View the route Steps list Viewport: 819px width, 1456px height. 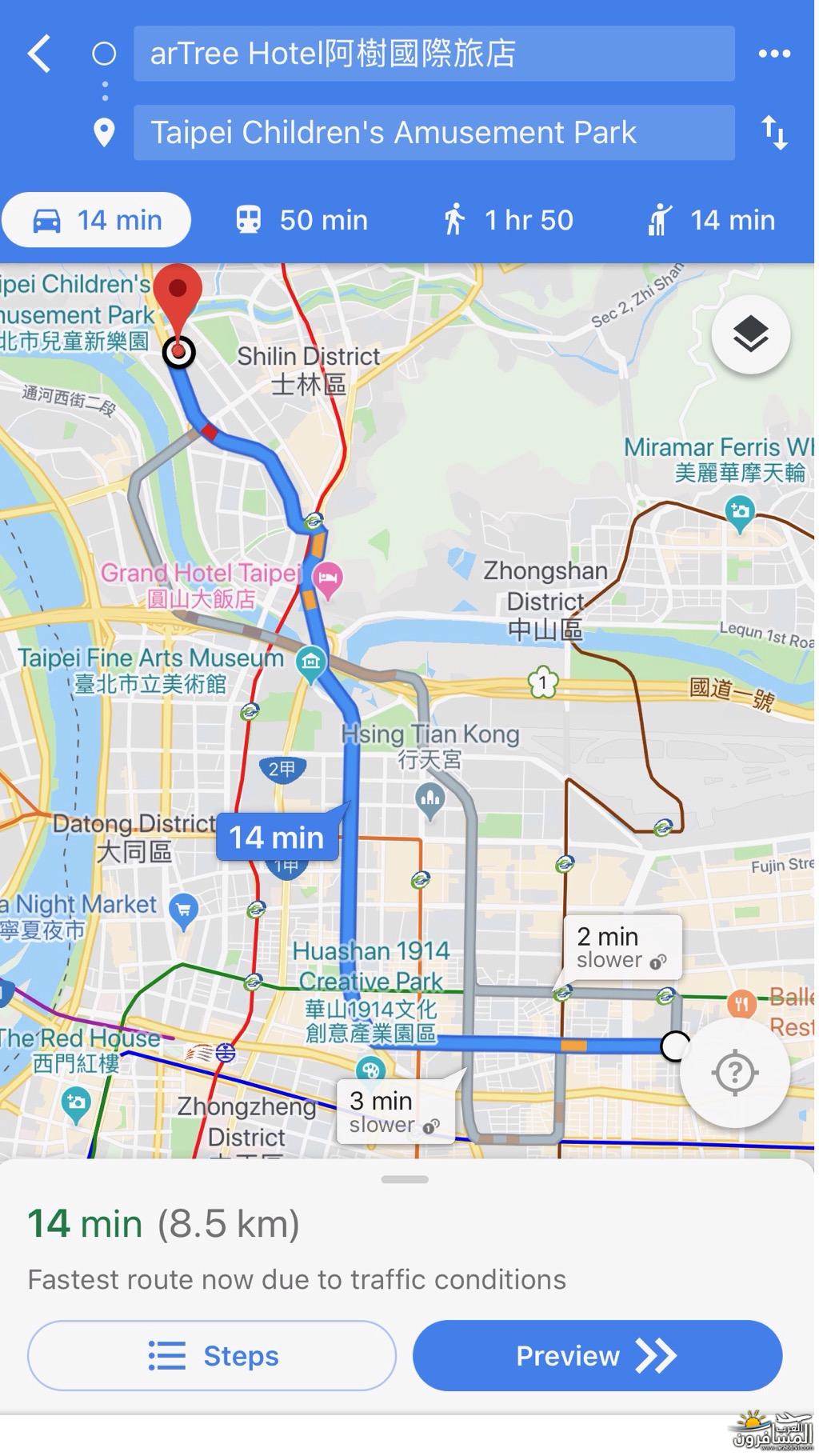212,1356
